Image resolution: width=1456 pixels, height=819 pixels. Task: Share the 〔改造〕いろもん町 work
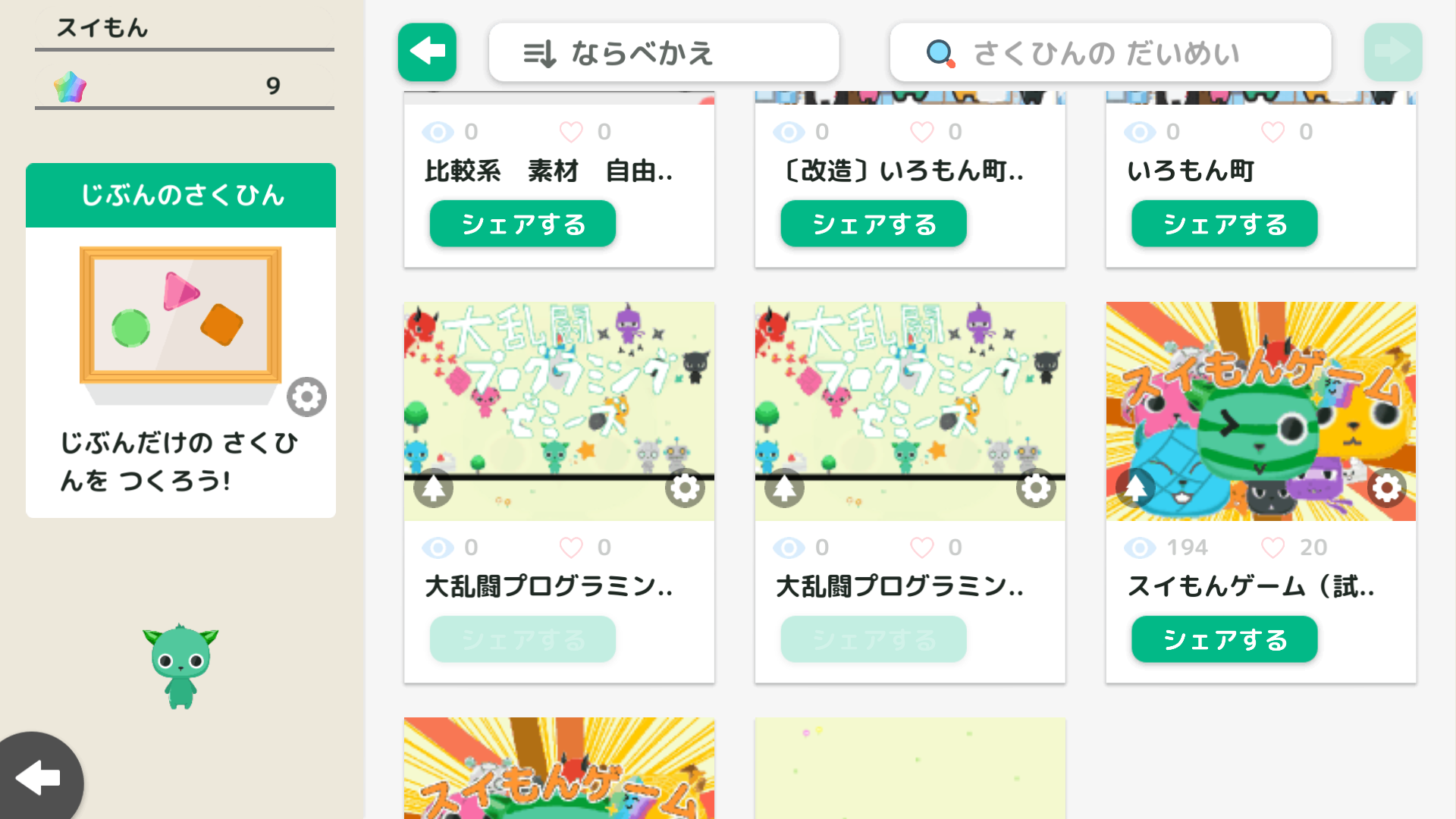click(x=874, y=224)
